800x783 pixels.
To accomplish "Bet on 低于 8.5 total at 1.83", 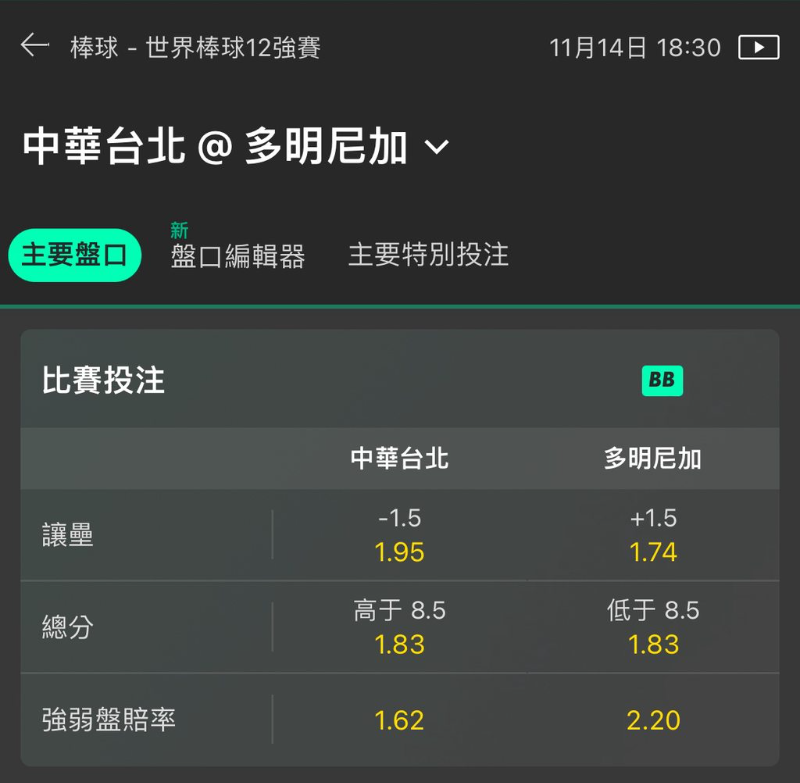I will point(653,627).
